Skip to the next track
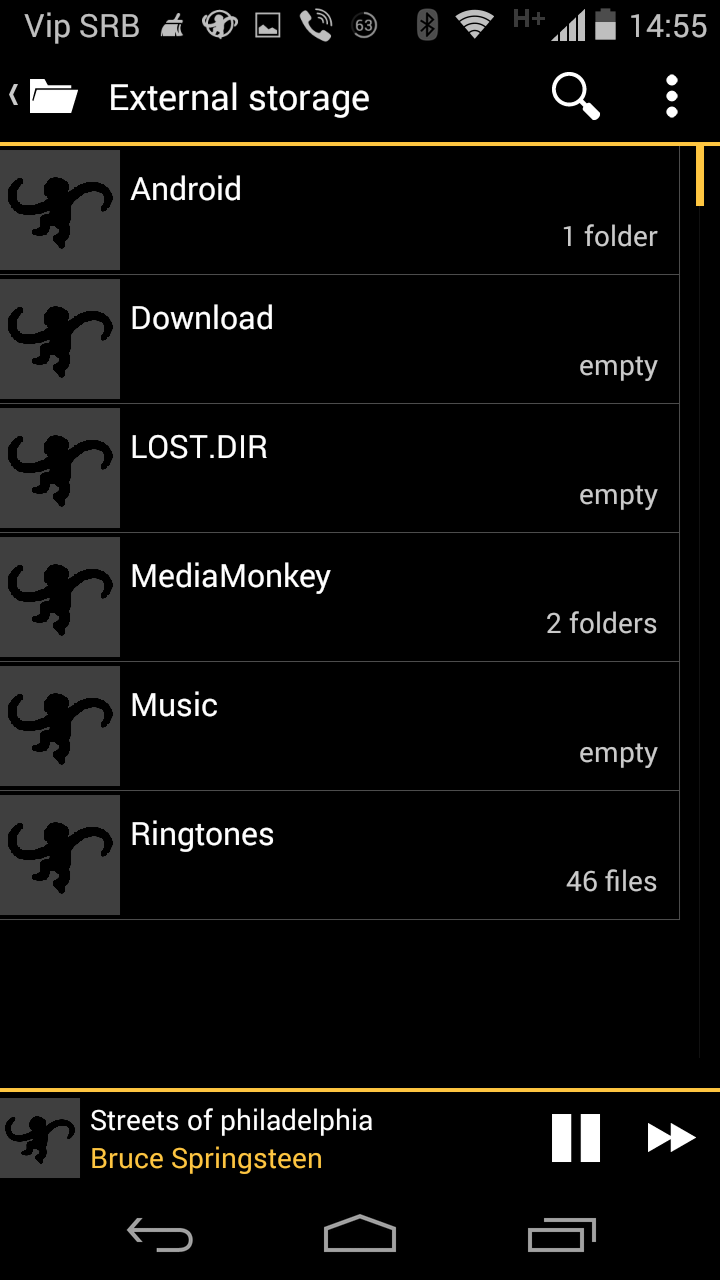720x1280 pixels. click(x=671, y=1138)
